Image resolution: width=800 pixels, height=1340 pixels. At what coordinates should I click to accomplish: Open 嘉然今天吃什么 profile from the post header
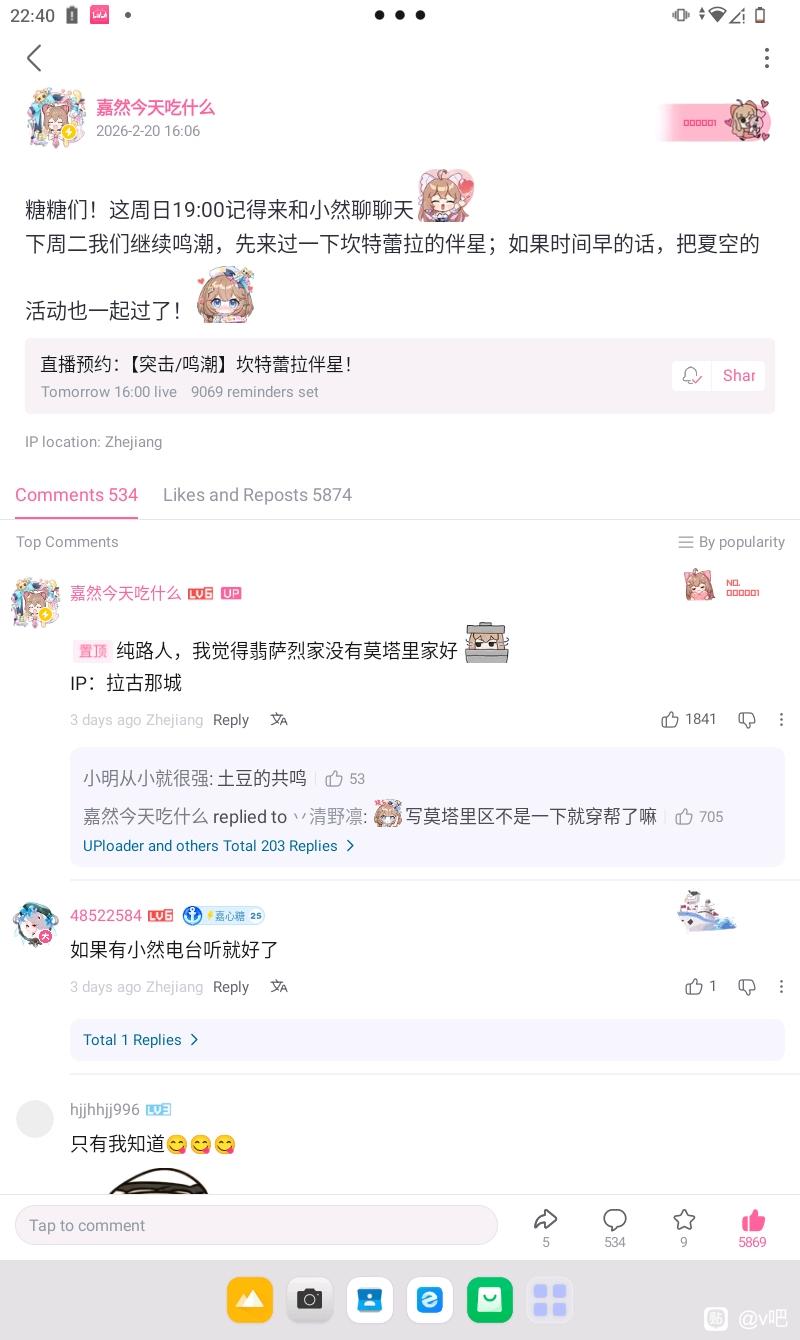tap(155, 107)
